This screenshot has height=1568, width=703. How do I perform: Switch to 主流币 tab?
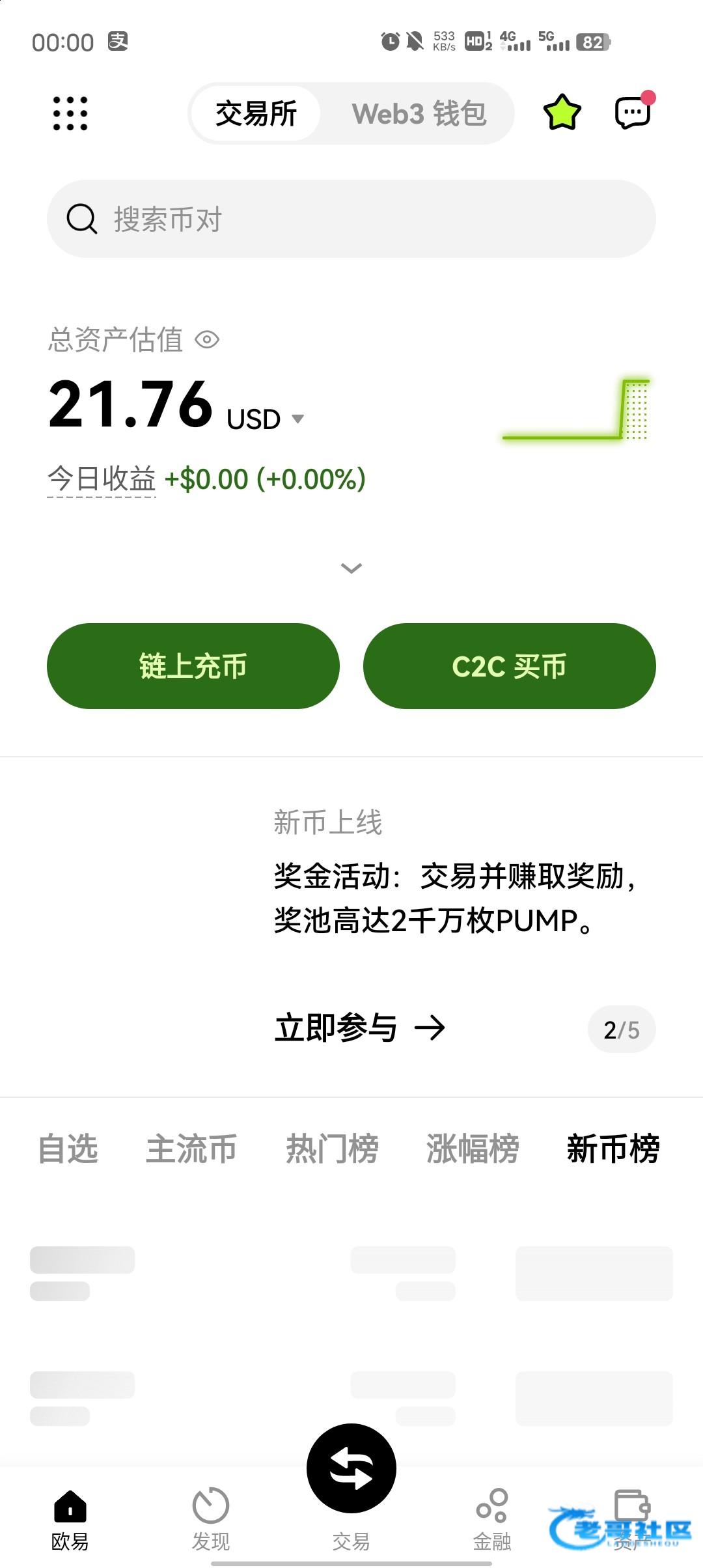coord(192,1148)
